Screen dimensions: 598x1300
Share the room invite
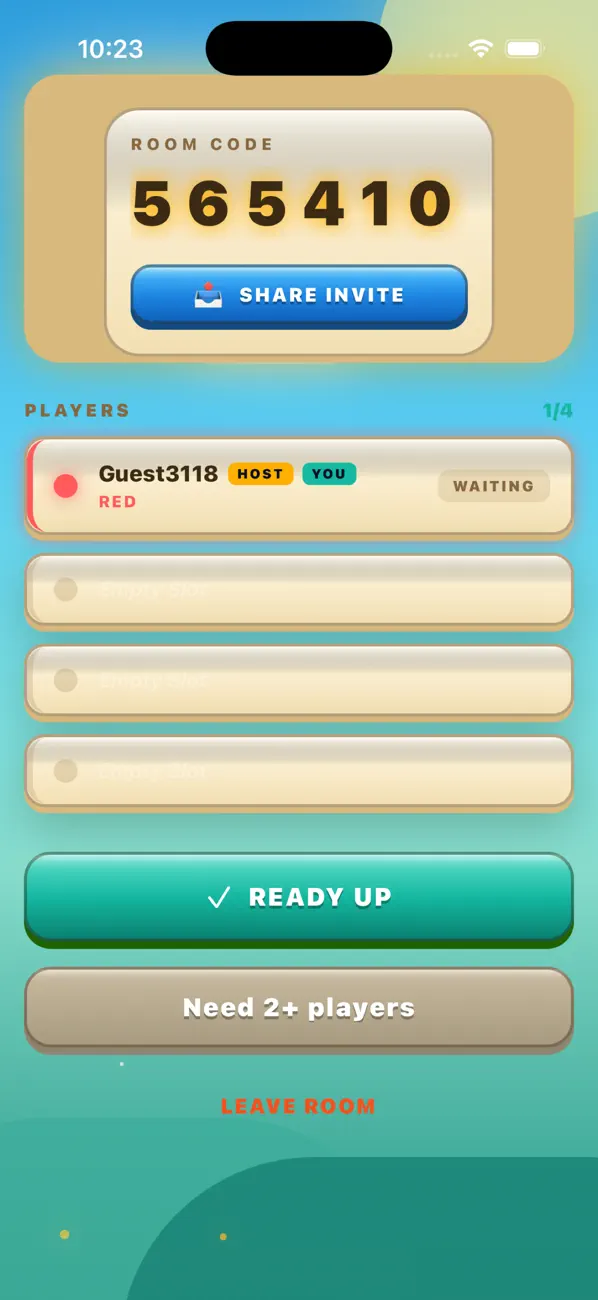click(299, 296)
